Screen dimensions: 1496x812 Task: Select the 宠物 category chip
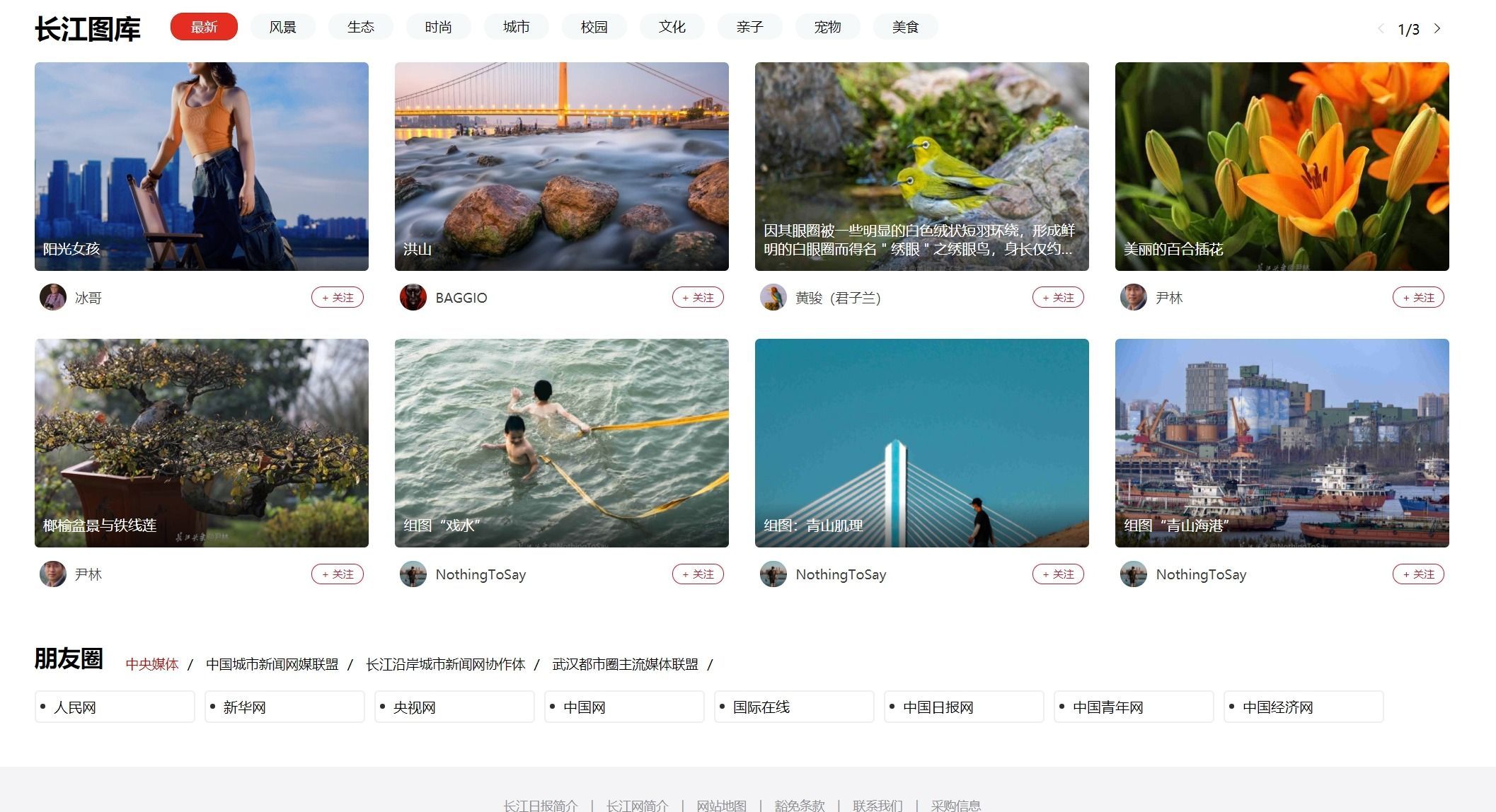point(827,27)
